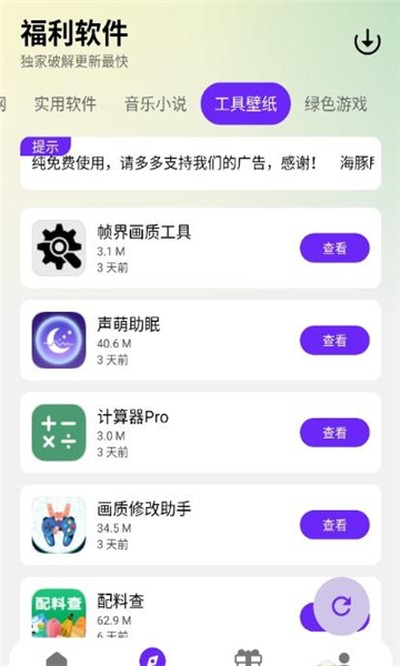Go to the home tab in bottom navigation
The height and width of the screenshot is (666, 400).
pos(57,659)
